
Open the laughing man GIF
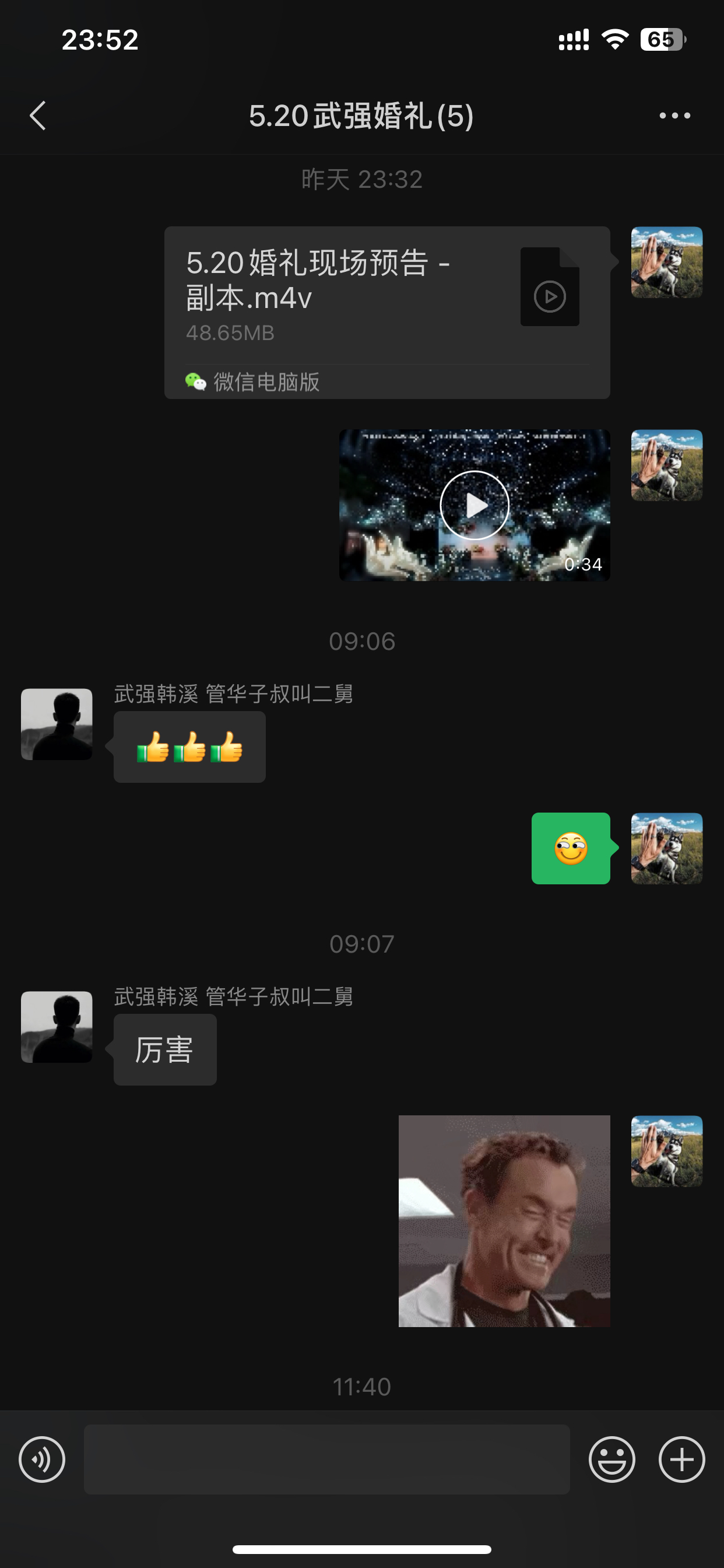point(504,1221)
